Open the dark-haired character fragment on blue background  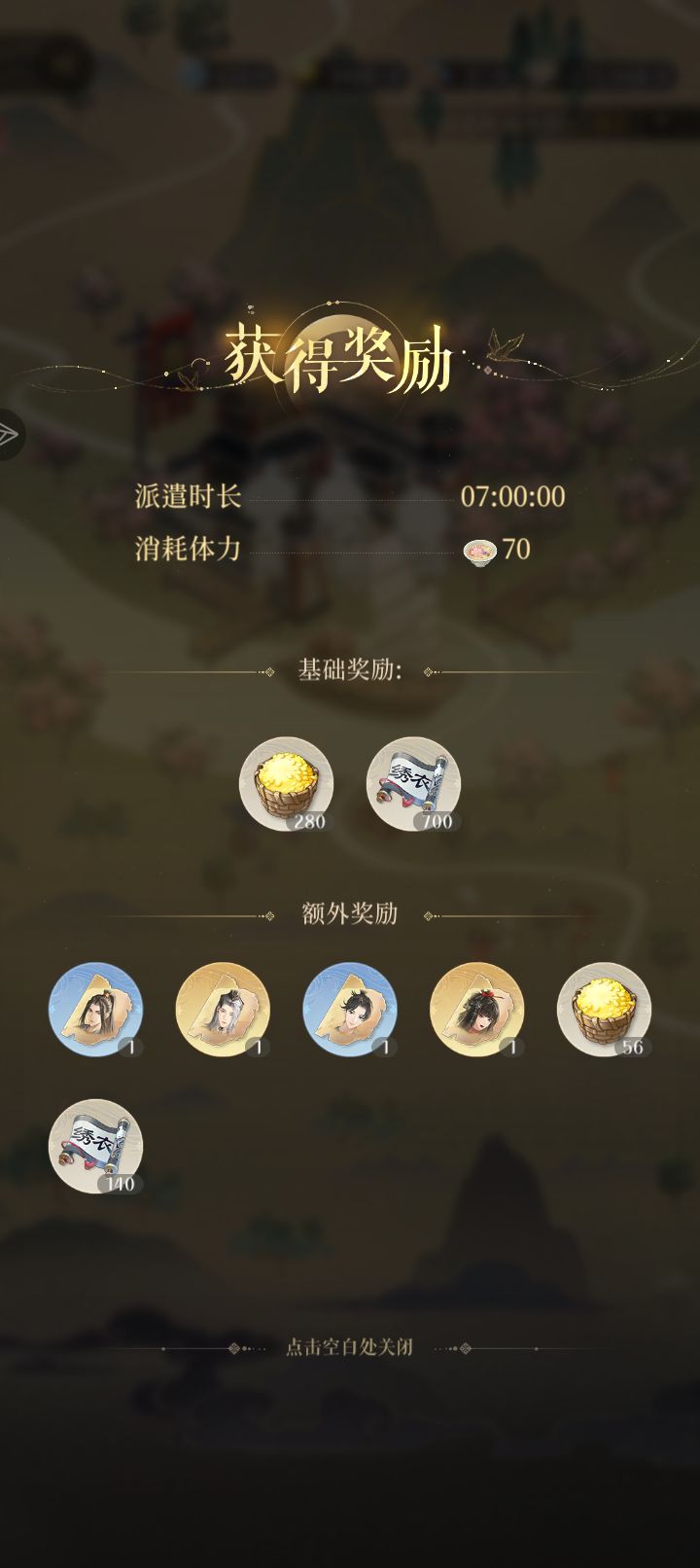(x=350, y=1009)
